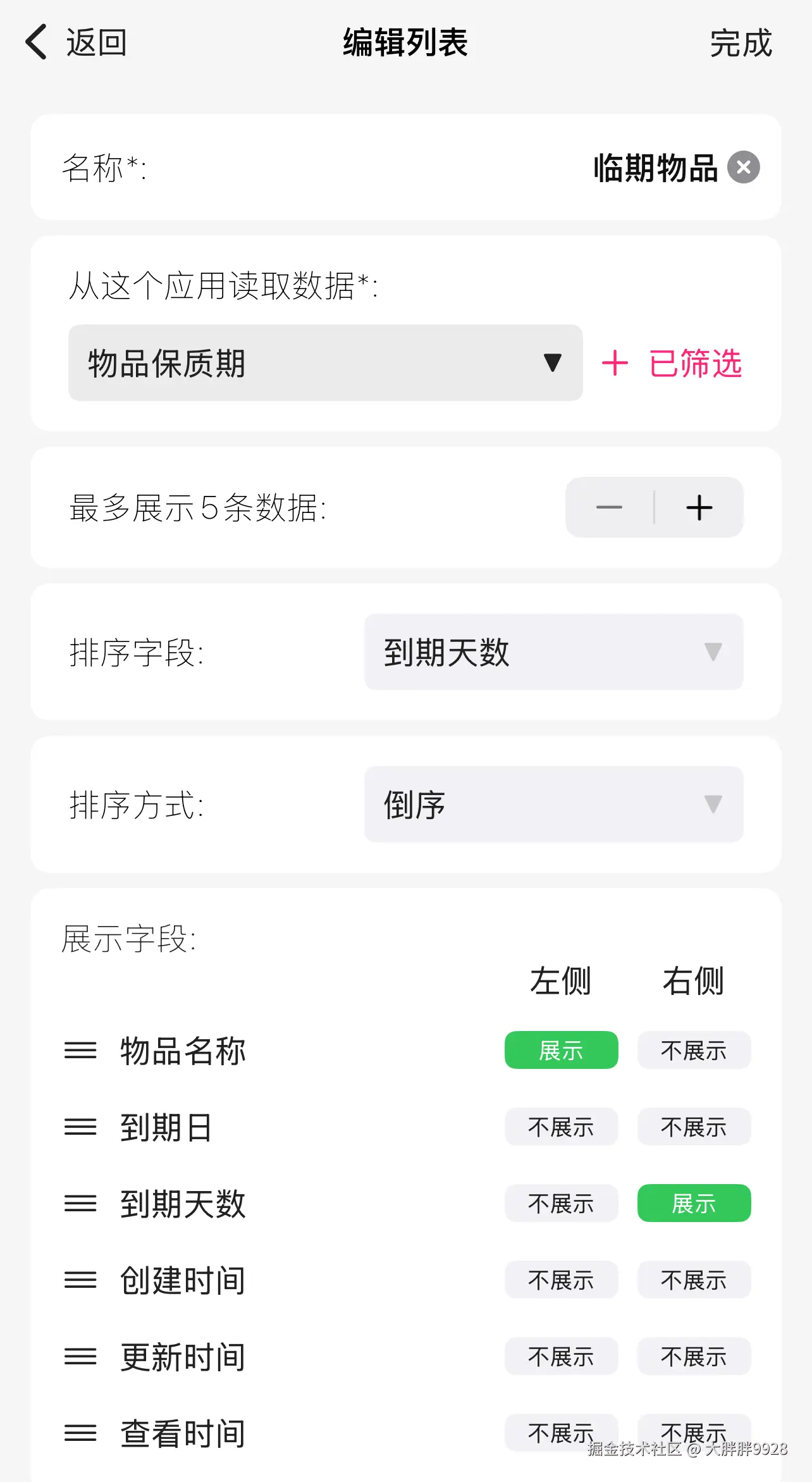Enable left-side display for 更新时间
Viewport: 812px width, 1482px height.
561,1357
